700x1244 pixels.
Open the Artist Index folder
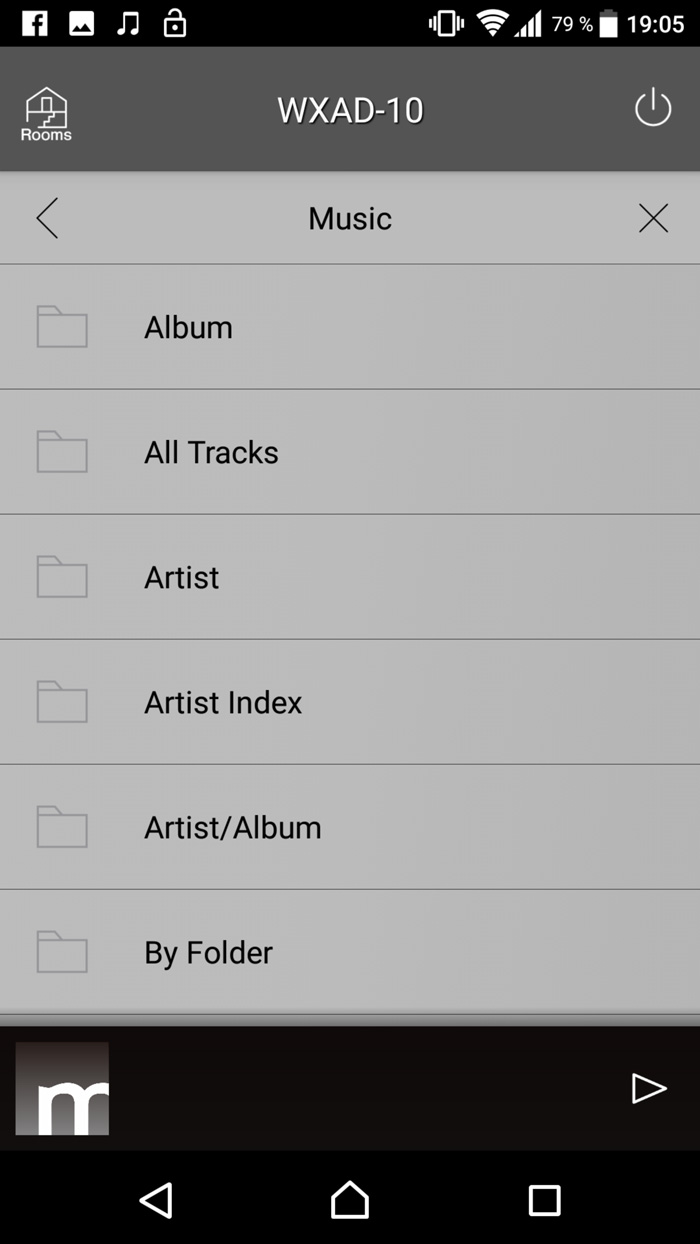pos(350,702)
